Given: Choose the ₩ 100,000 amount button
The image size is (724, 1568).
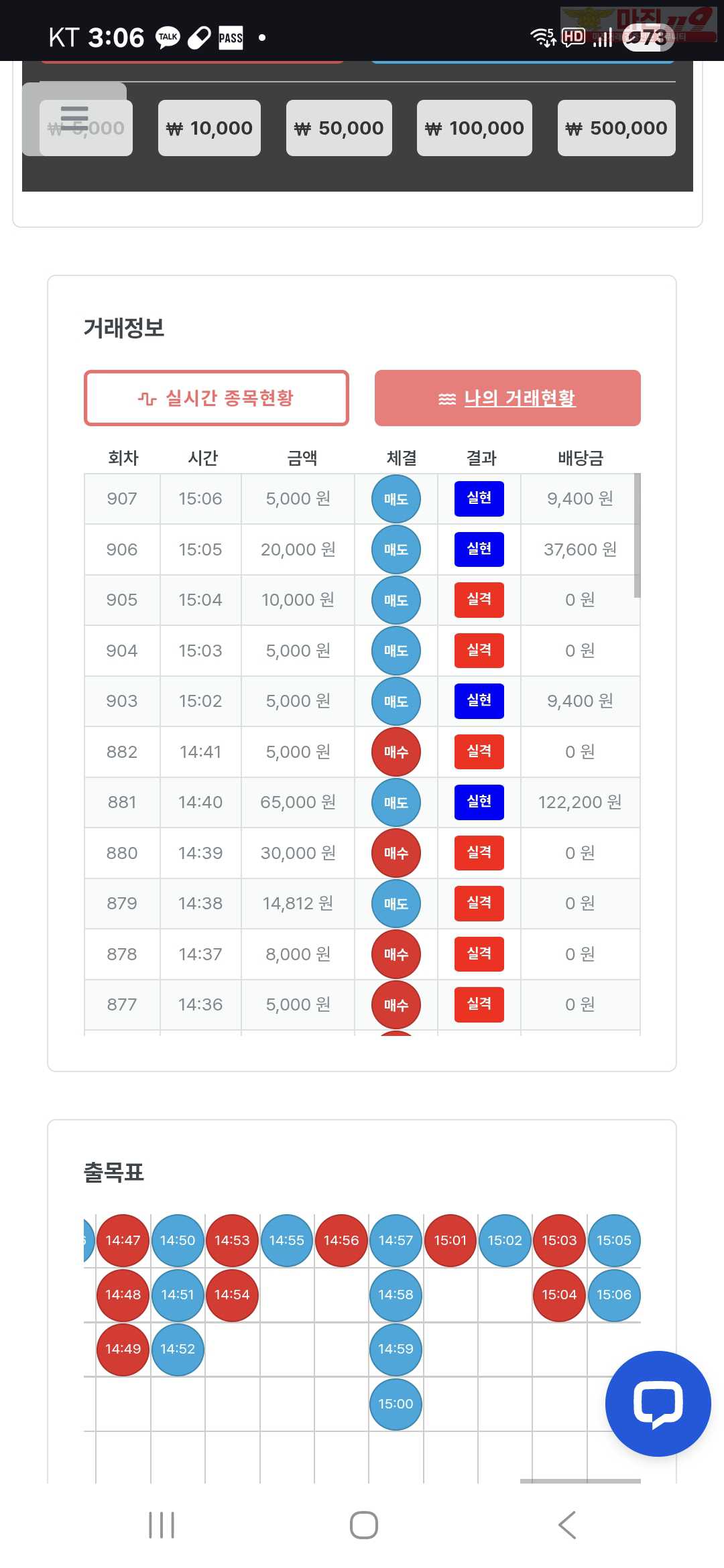Looking at the screenshot, I should click(x=474, y=128).
